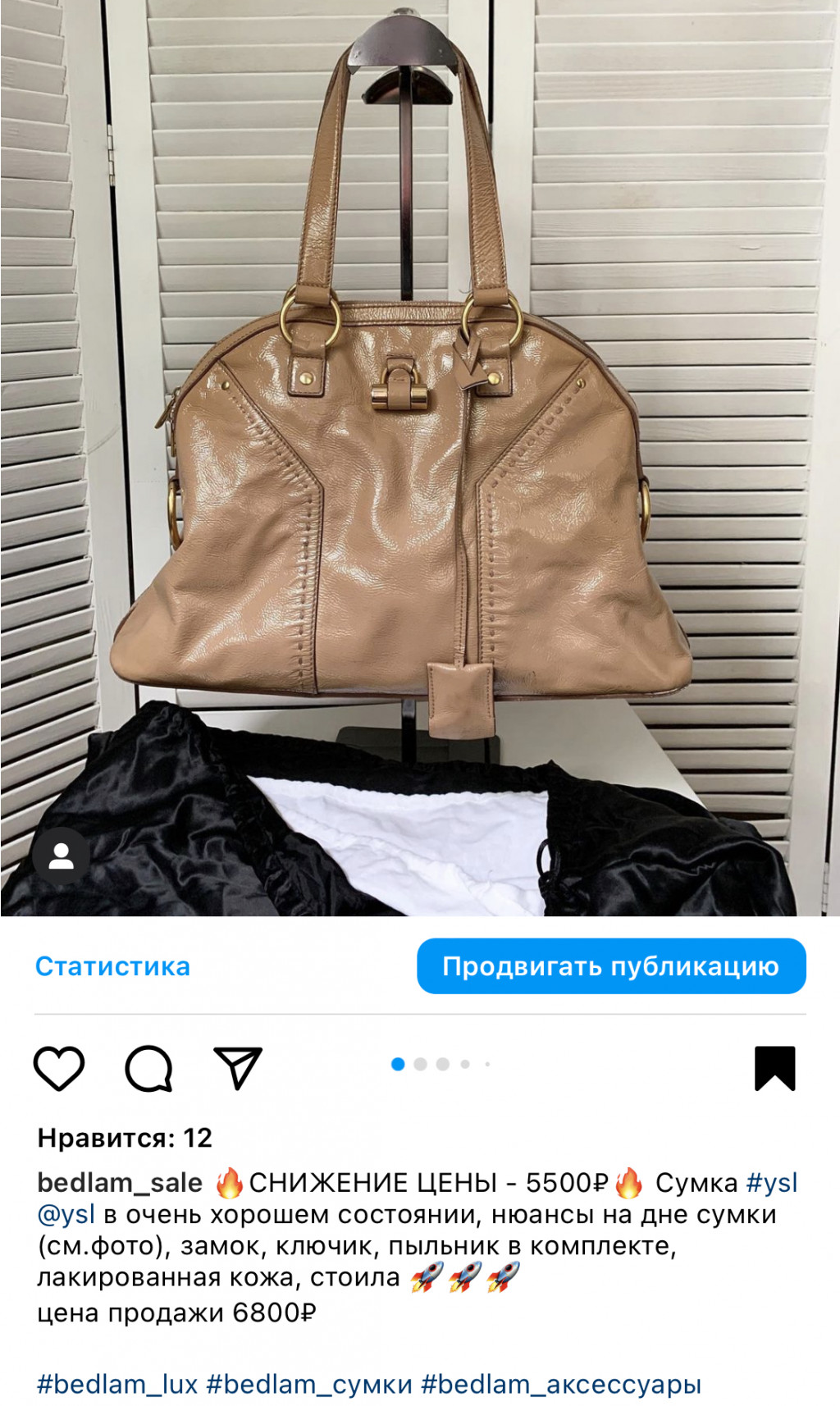Remove the post from saved bookmarks
The image size is (840, 1406).
tap(774, 1068)
